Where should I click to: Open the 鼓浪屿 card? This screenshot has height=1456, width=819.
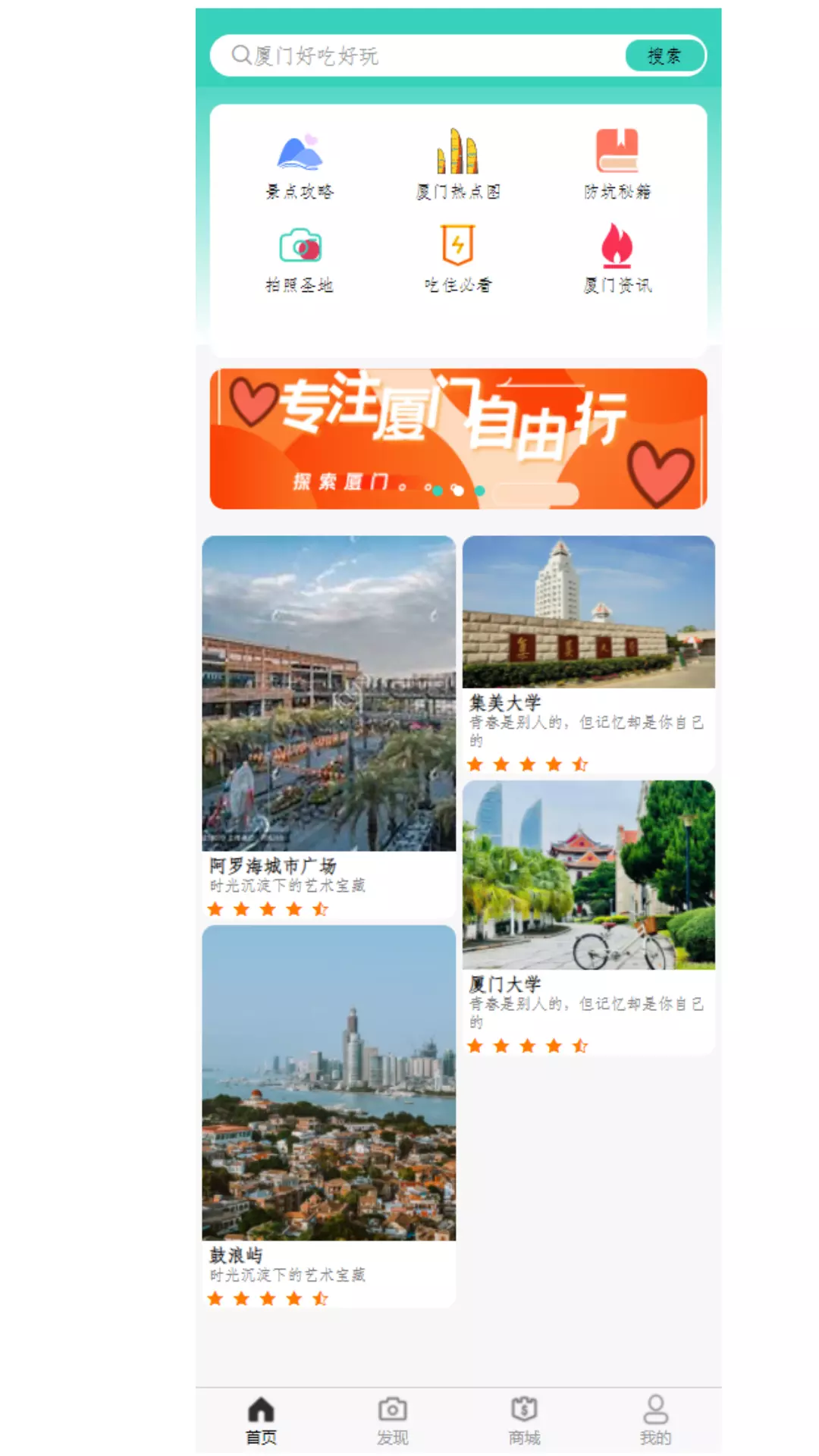point(328,1116)
